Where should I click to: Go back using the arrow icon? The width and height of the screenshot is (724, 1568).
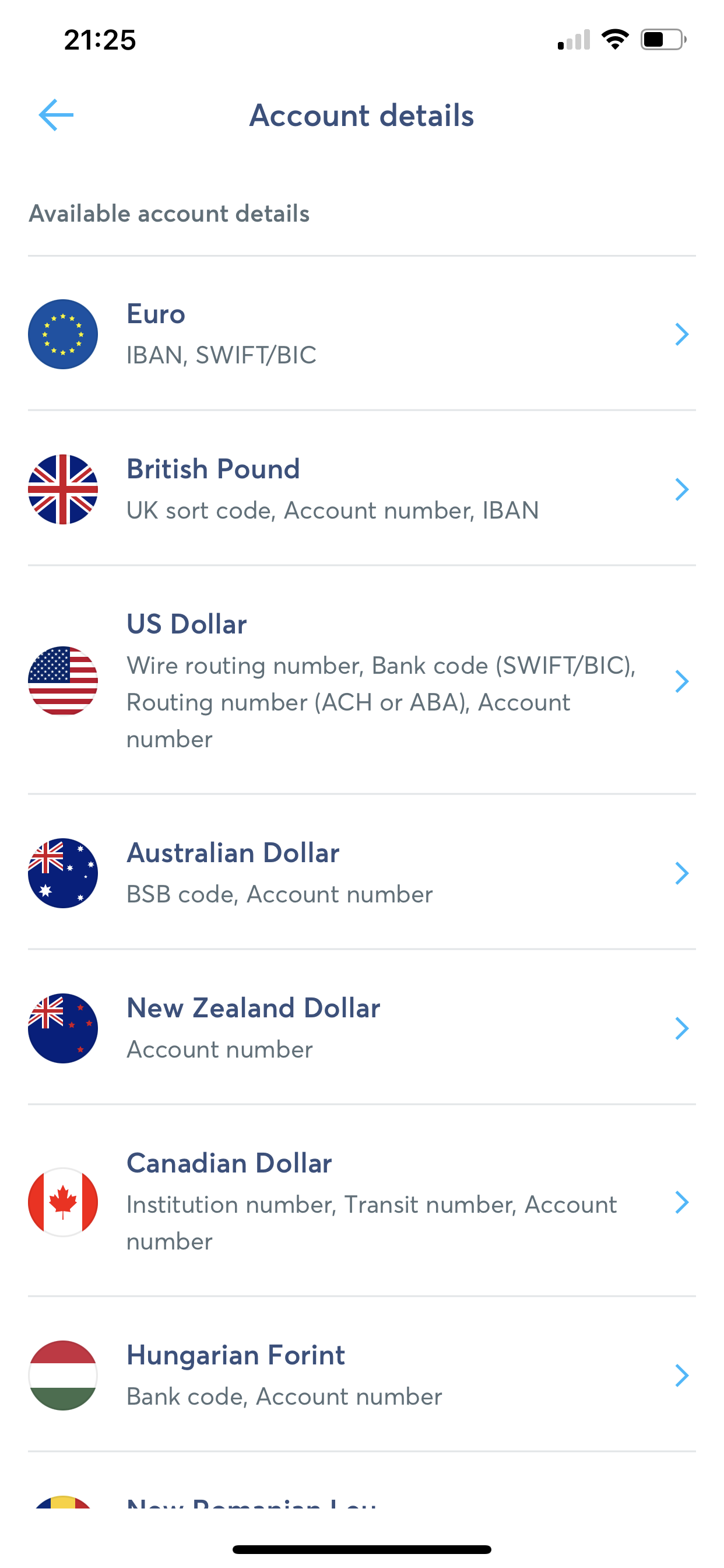click(56, 115)
